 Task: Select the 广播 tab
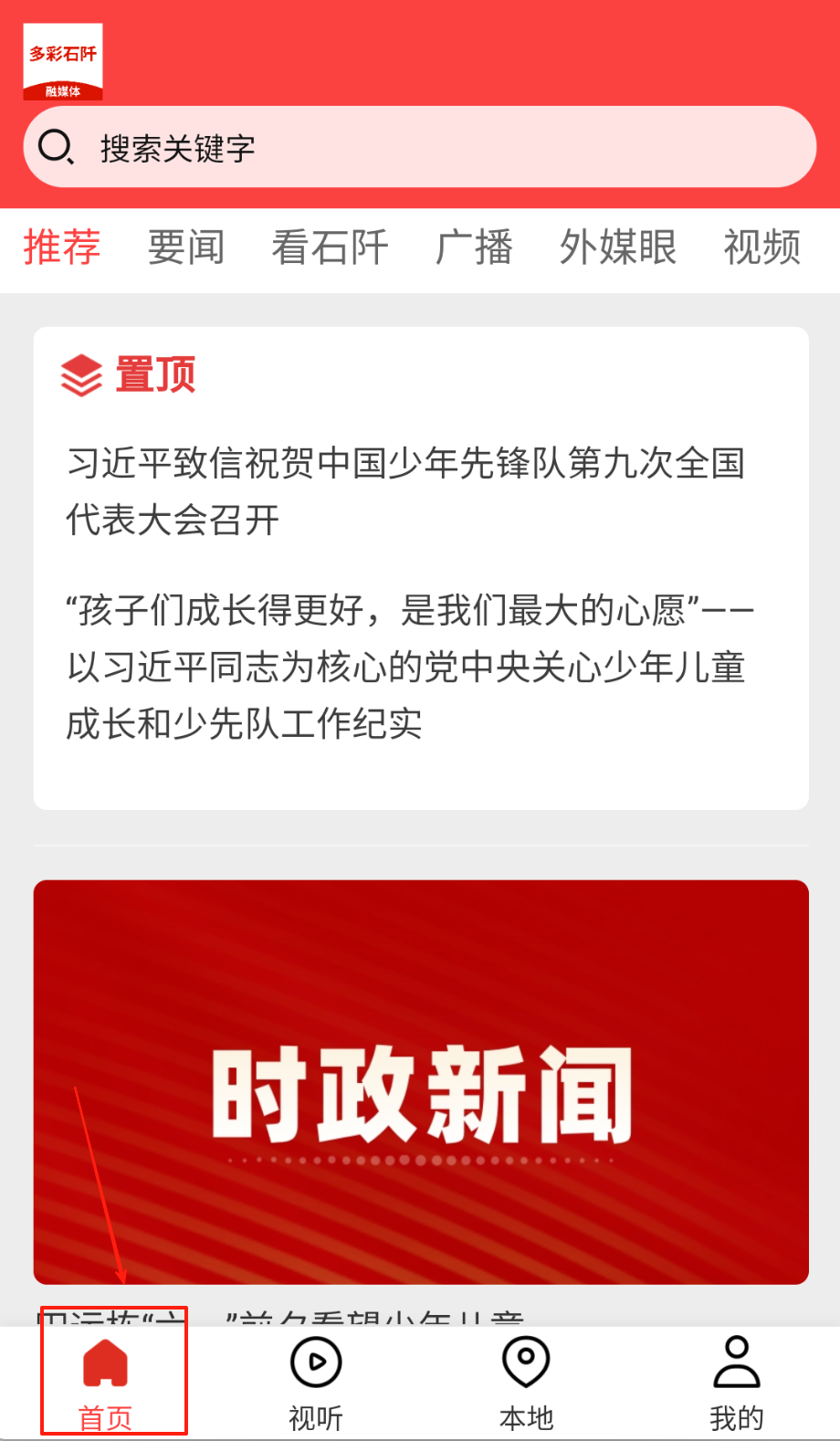pos(474,247)
